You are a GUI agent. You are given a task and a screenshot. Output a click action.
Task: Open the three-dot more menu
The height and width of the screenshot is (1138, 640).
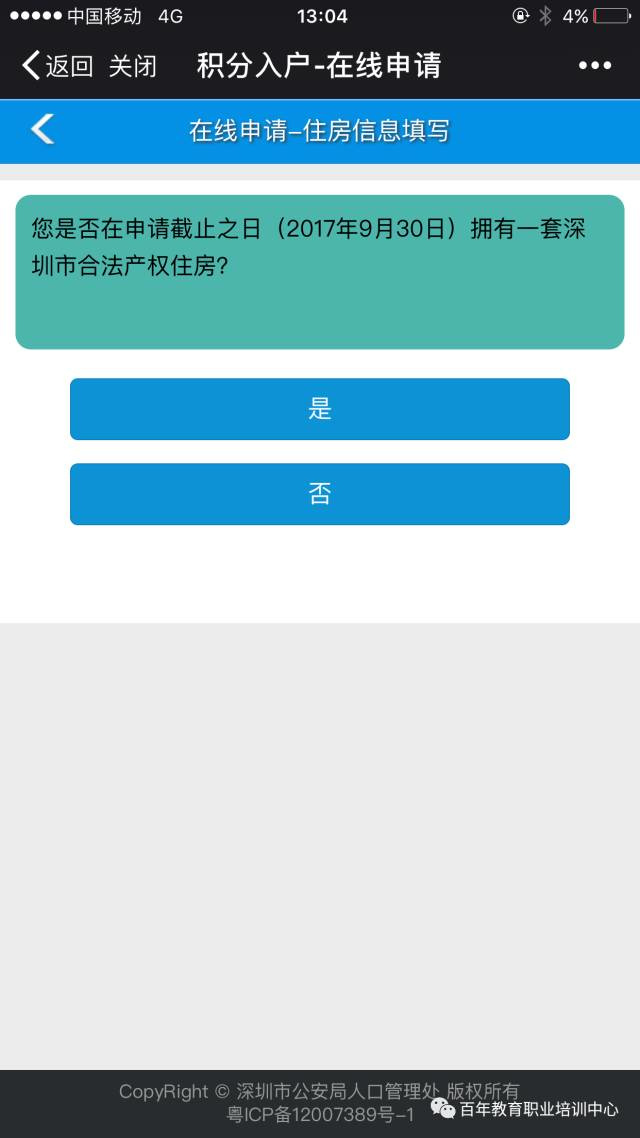click(x=595, y=65)
